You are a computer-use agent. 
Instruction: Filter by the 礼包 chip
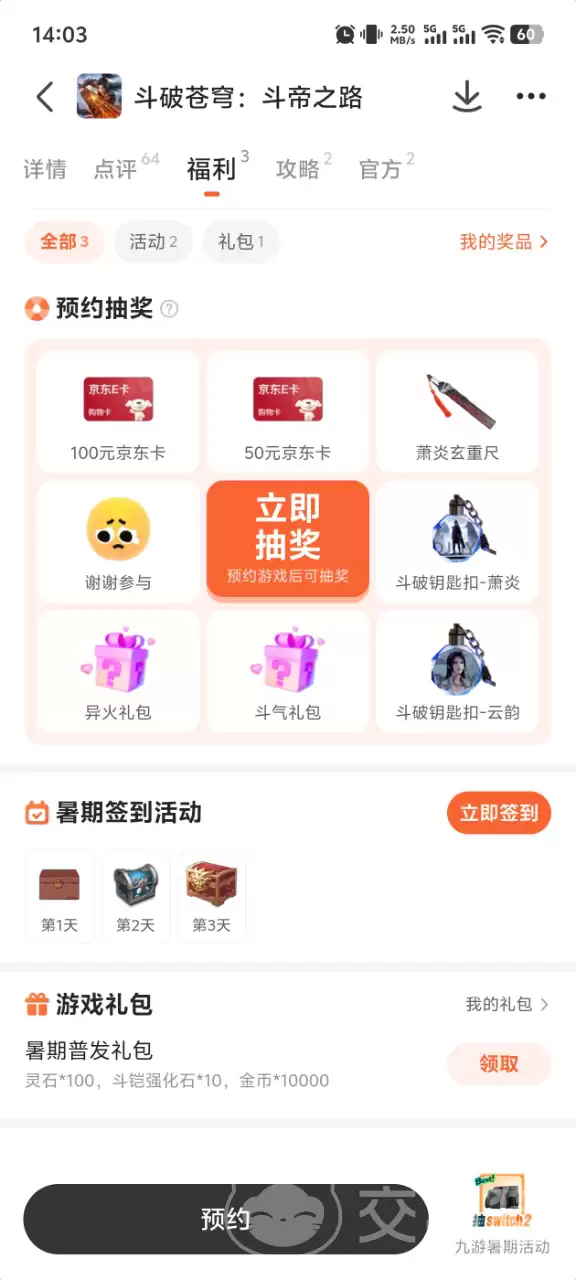pos(241,242)
